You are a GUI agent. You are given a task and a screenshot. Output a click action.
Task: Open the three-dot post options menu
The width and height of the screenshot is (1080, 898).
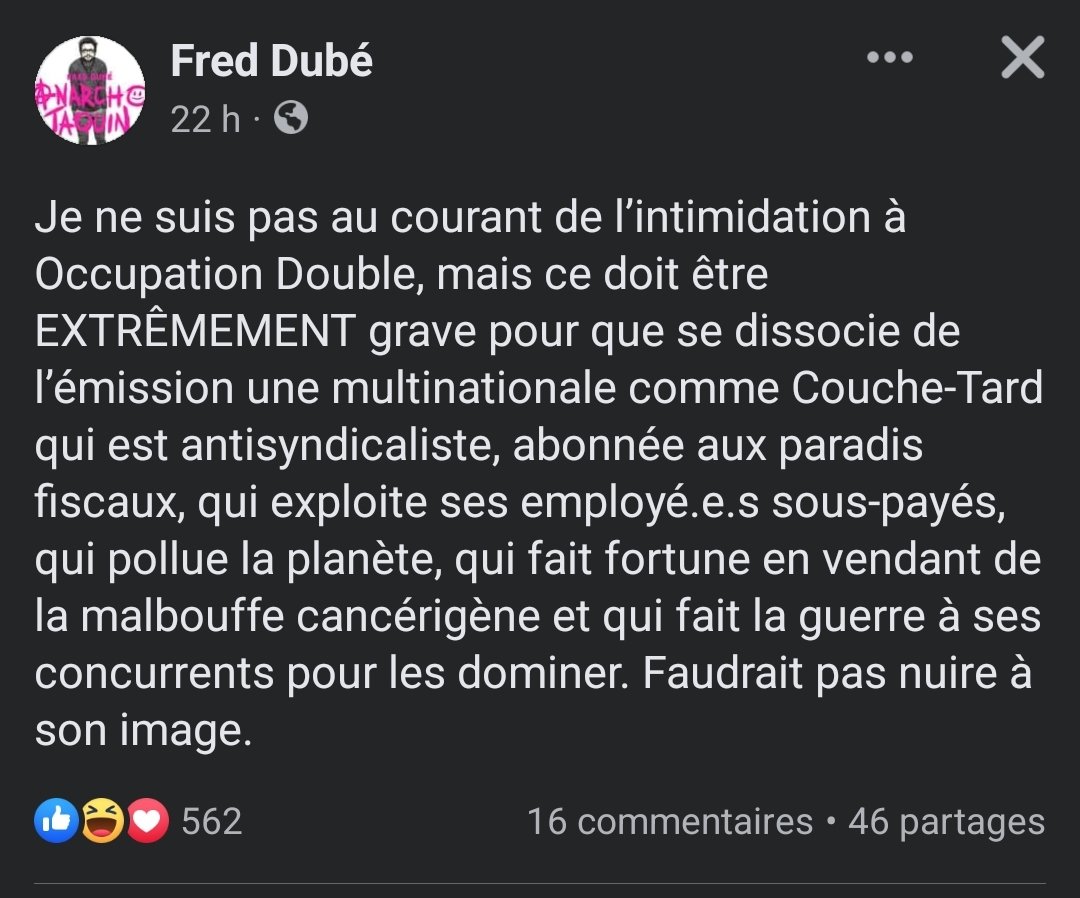point(889,58)
